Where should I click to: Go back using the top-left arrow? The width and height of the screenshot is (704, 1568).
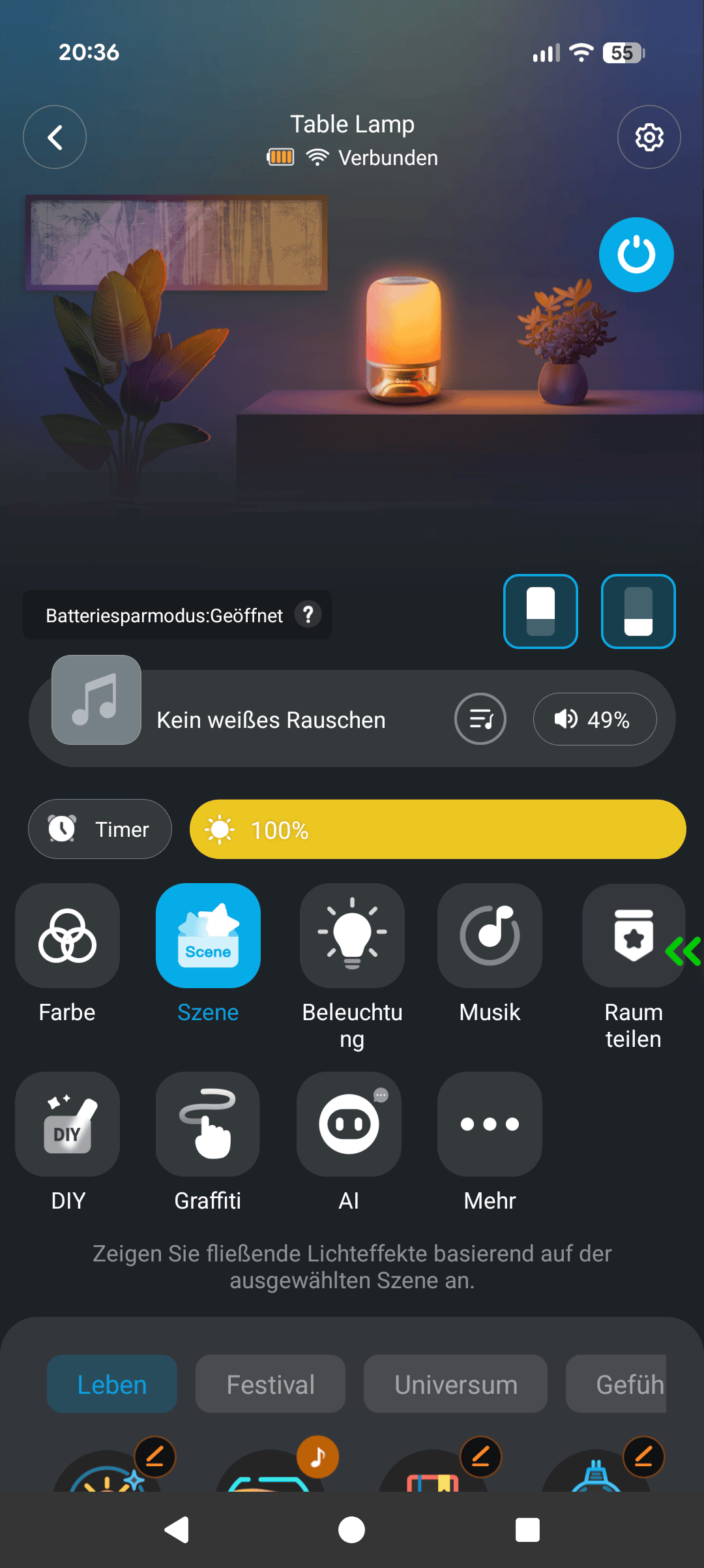[x=55, y=137]
